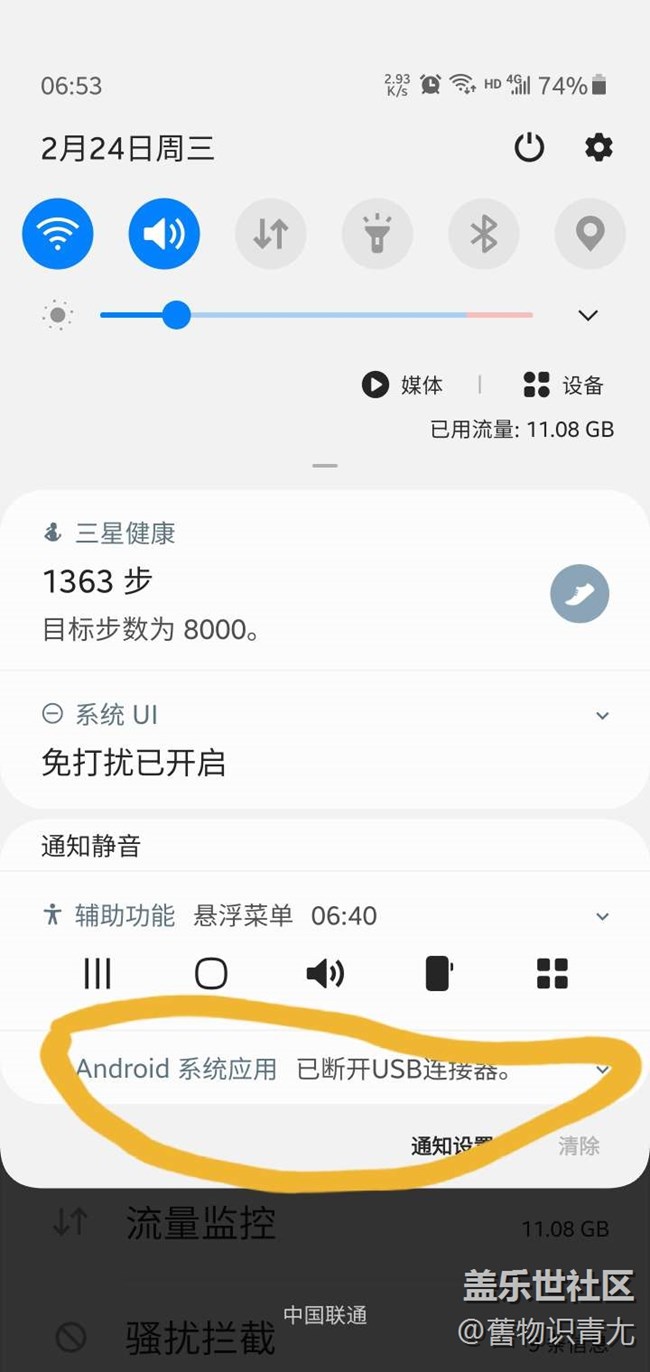650x1372 pixels.
Task: Enable Bluetooth quick toggle
Action: 484,234
